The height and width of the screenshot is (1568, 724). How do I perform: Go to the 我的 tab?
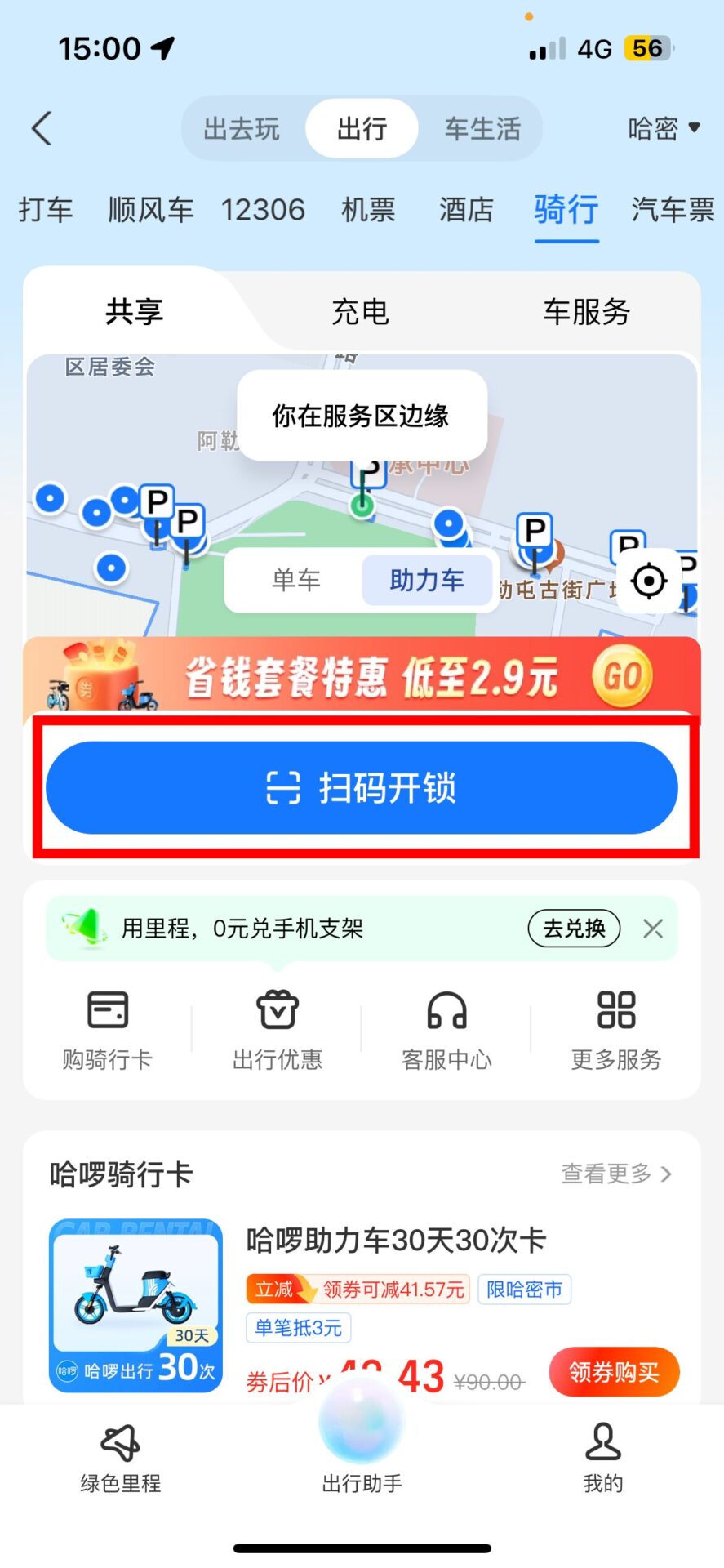(x=603, y=1459)
